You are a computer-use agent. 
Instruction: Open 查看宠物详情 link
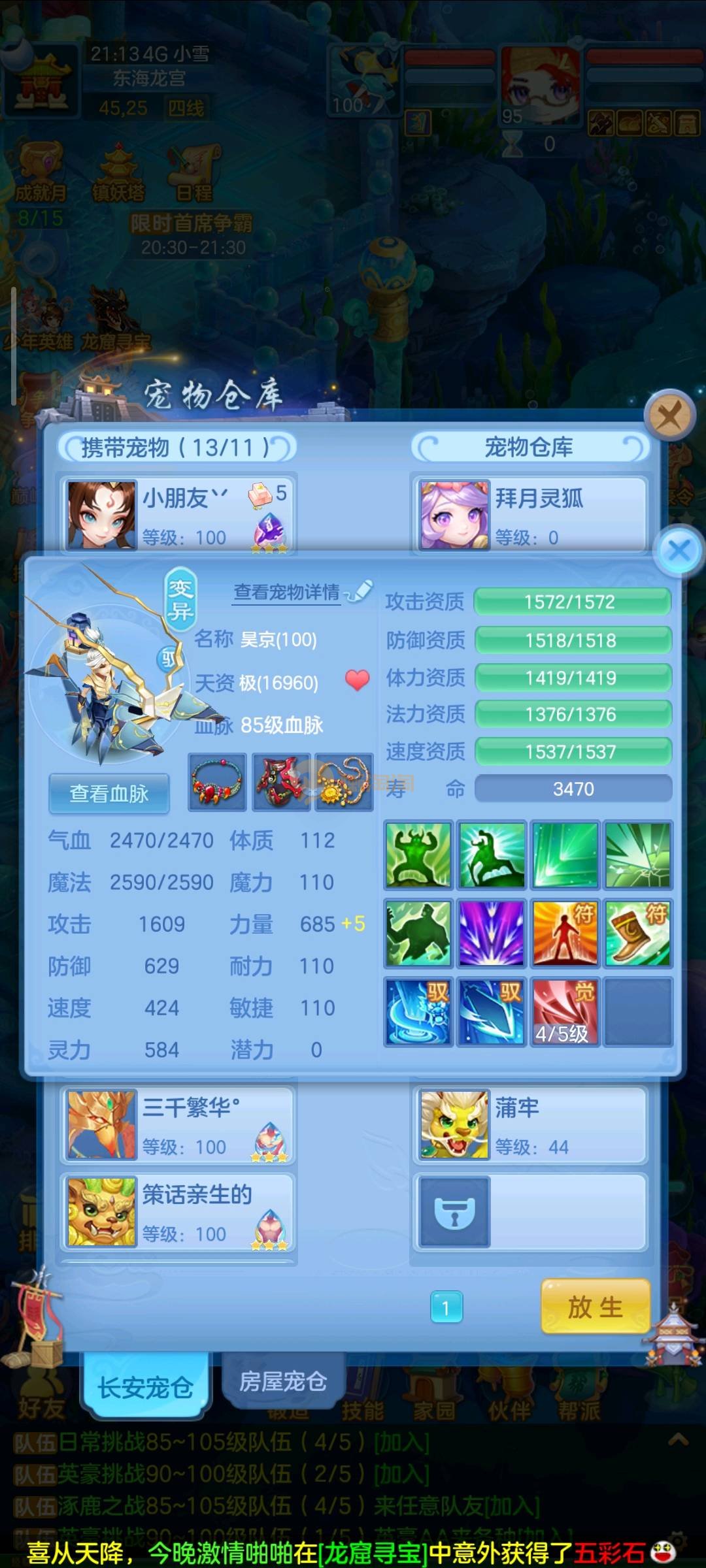coord(287,593)
